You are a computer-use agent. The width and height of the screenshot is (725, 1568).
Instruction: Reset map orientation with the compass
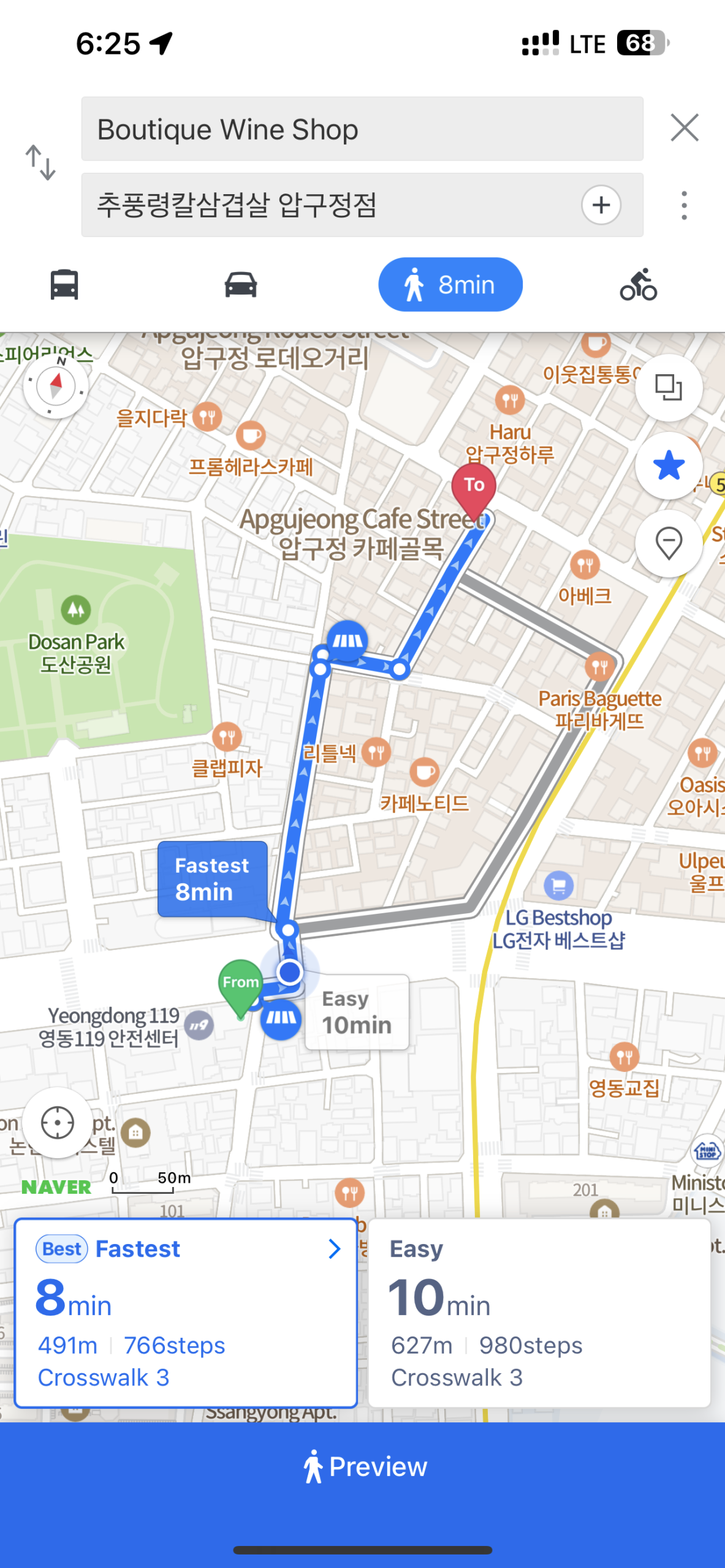pos(56,386)
